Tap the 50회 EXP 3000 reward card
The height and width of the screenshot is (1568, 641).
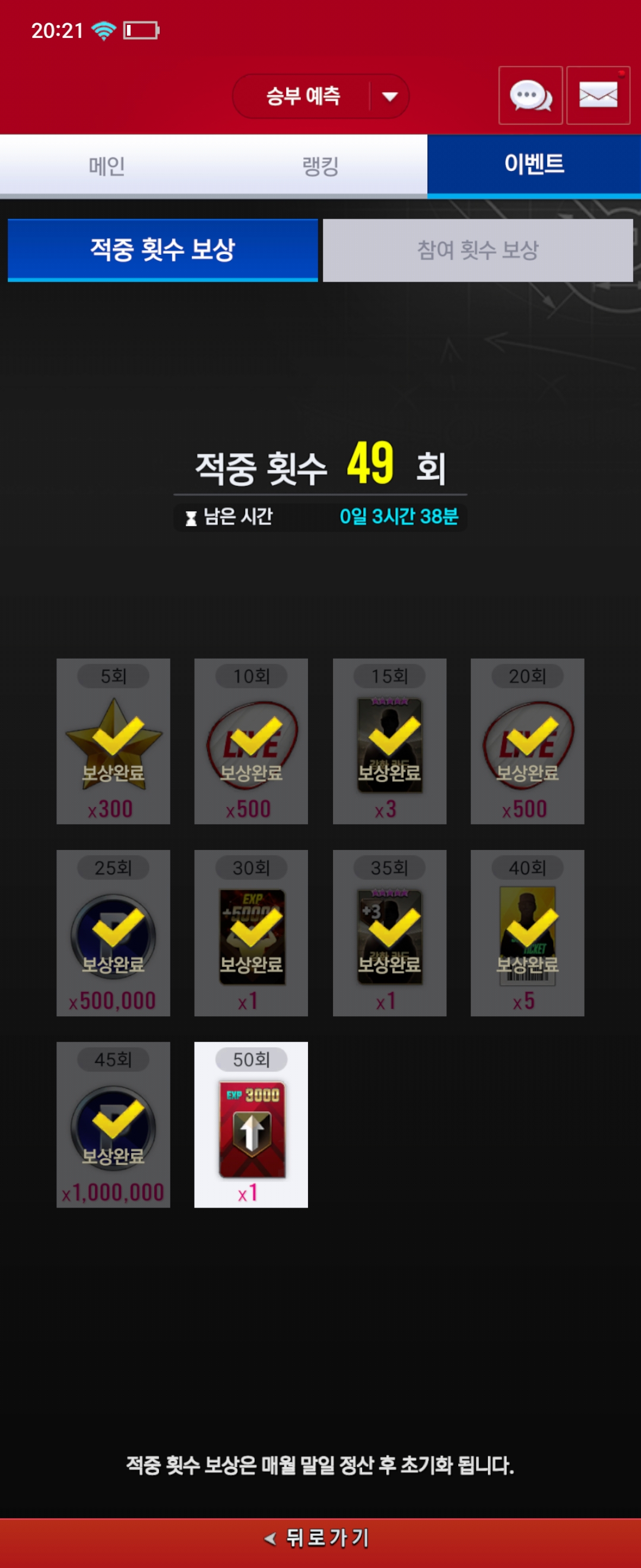coord(250,1124)
